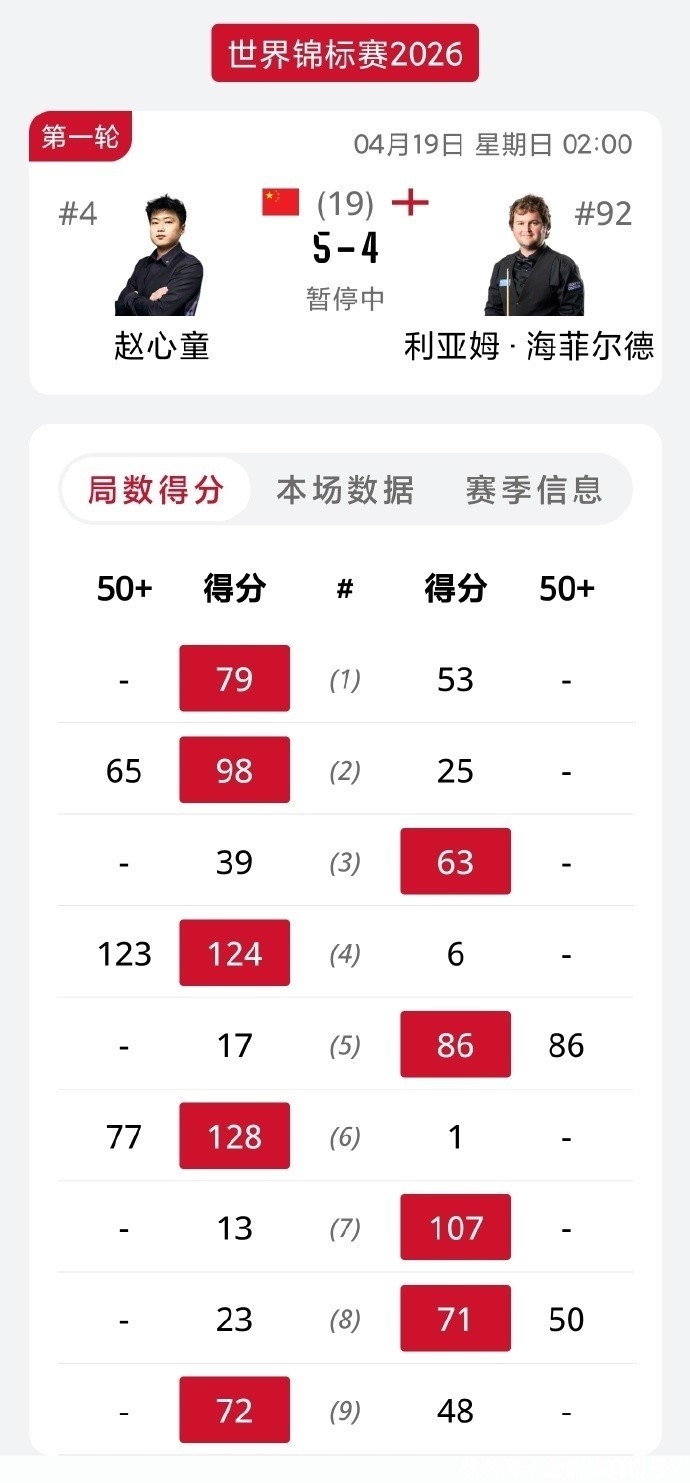The height and width of the screenshot is (1483, 690).
Task: Switch to the 本场数据 tab
Action: (345, 490)
